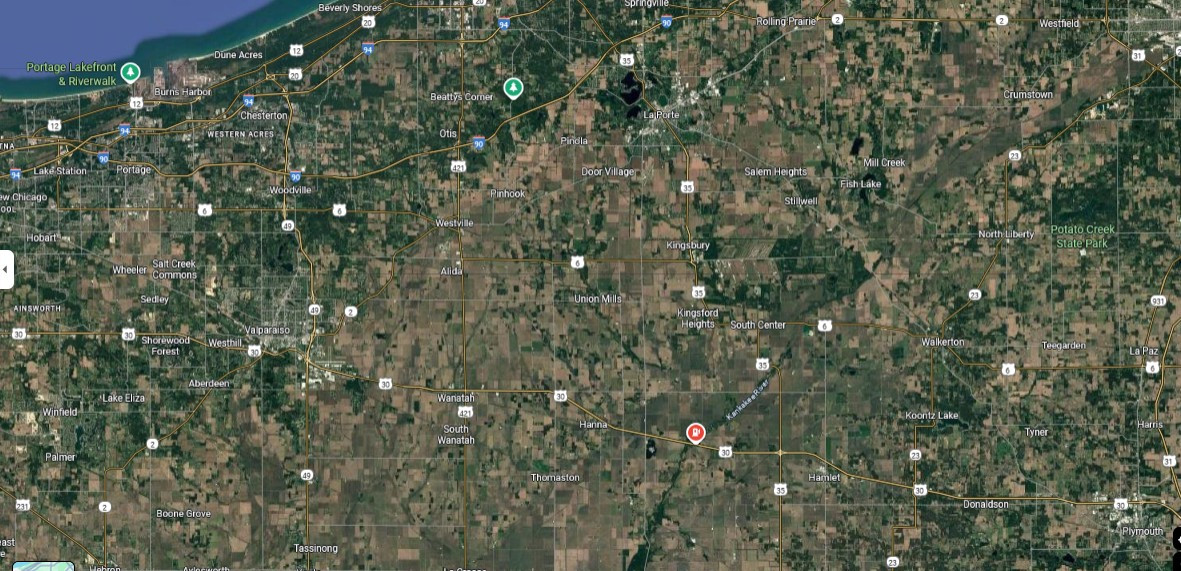Screen dimensions: 1181x571
Task: Select the Potato Creek State Park label
Action: (x=1081, y=236)
